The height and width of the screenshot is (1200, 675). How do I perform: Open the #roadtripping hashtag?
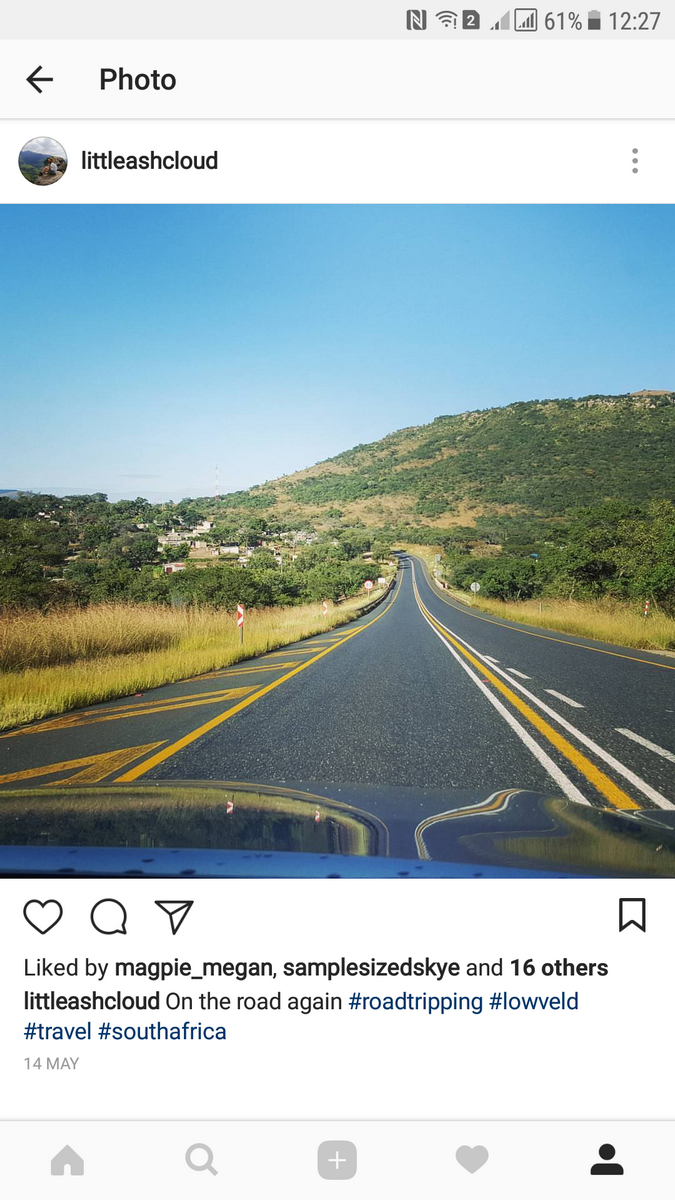click(x=415, y=1001)
